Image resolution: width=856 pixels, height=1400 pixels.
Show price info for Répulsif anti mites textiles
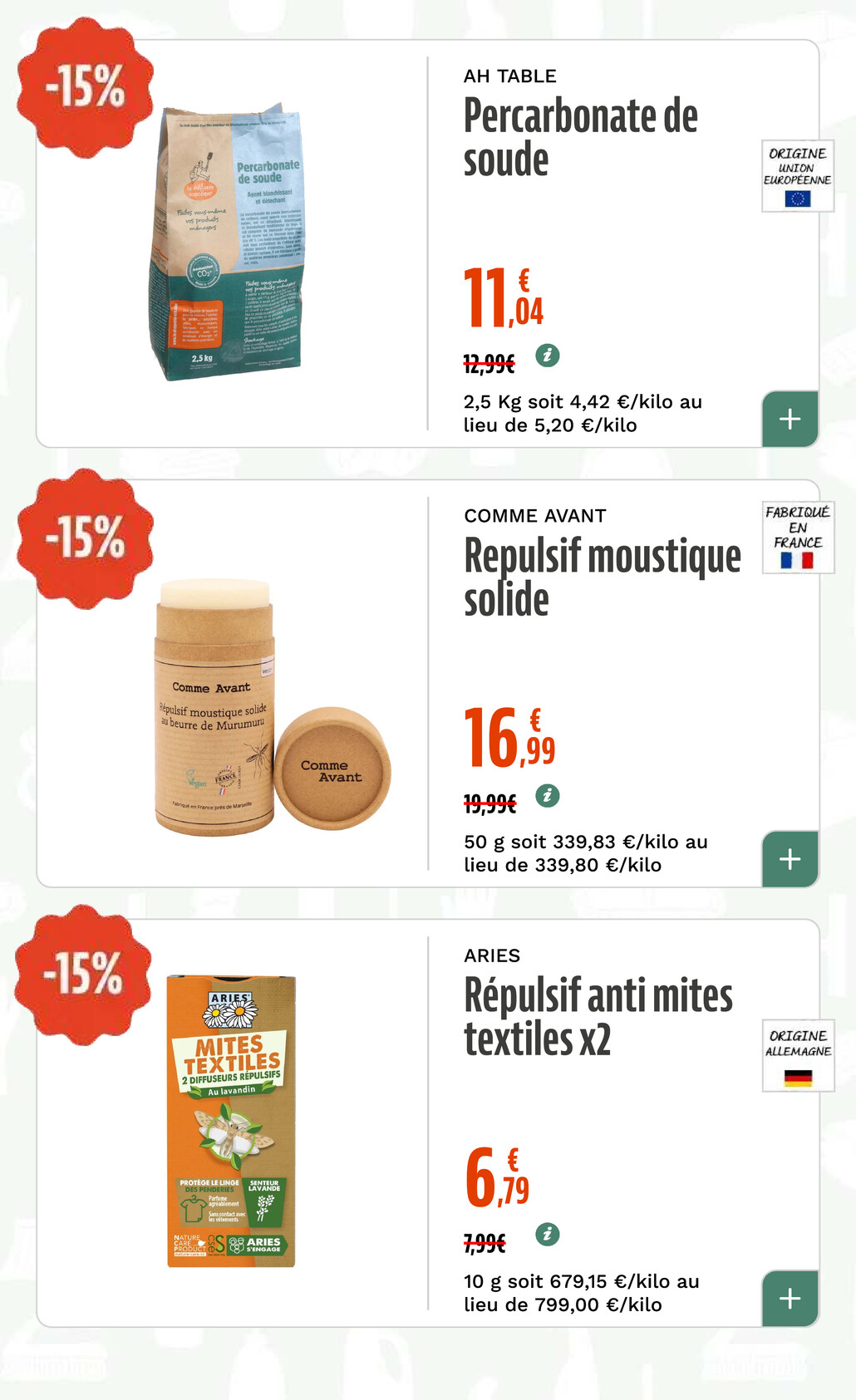[547, 1235]
